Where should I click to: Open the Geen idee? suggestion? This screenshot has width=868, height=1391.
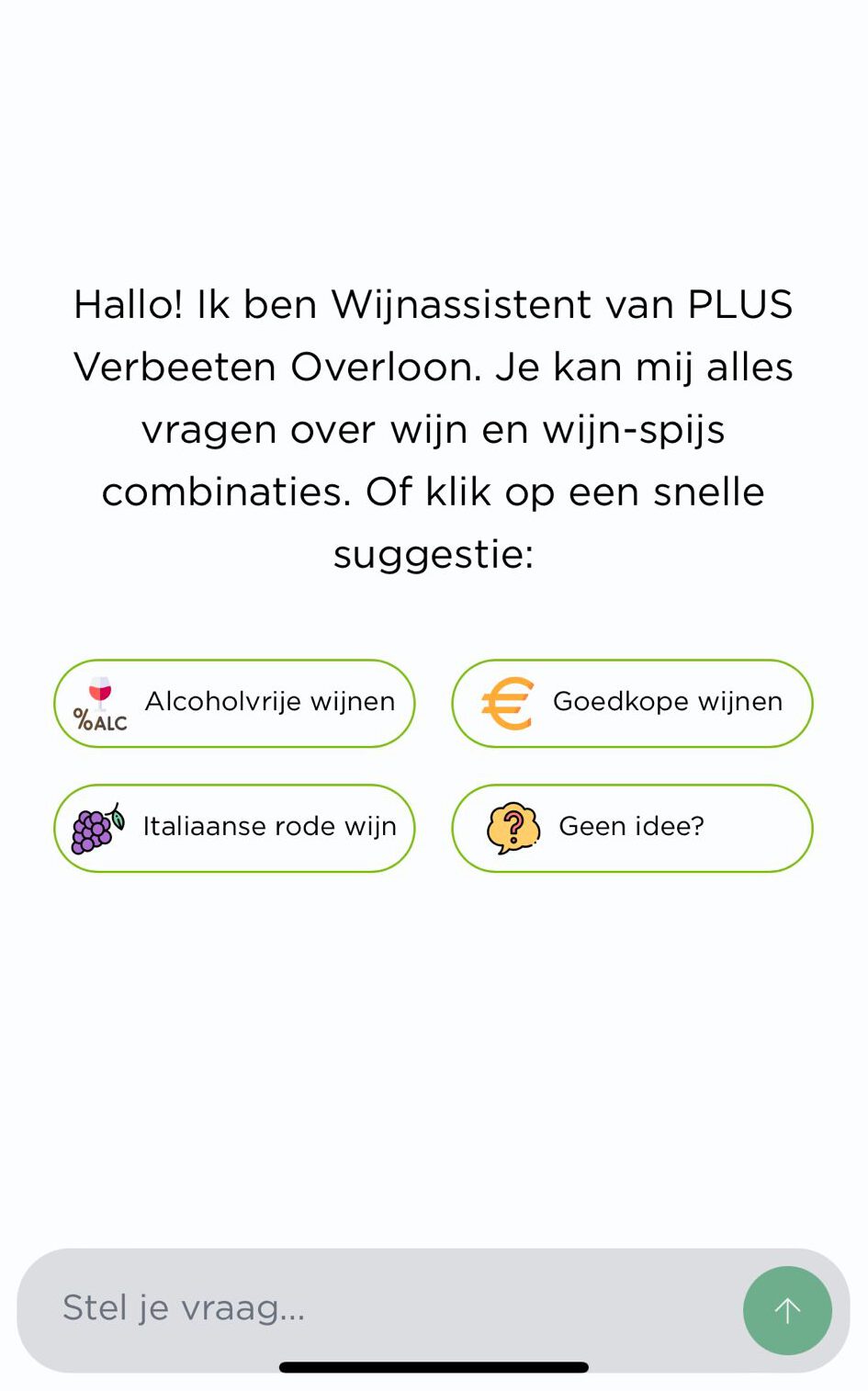[x=632, y=828]
